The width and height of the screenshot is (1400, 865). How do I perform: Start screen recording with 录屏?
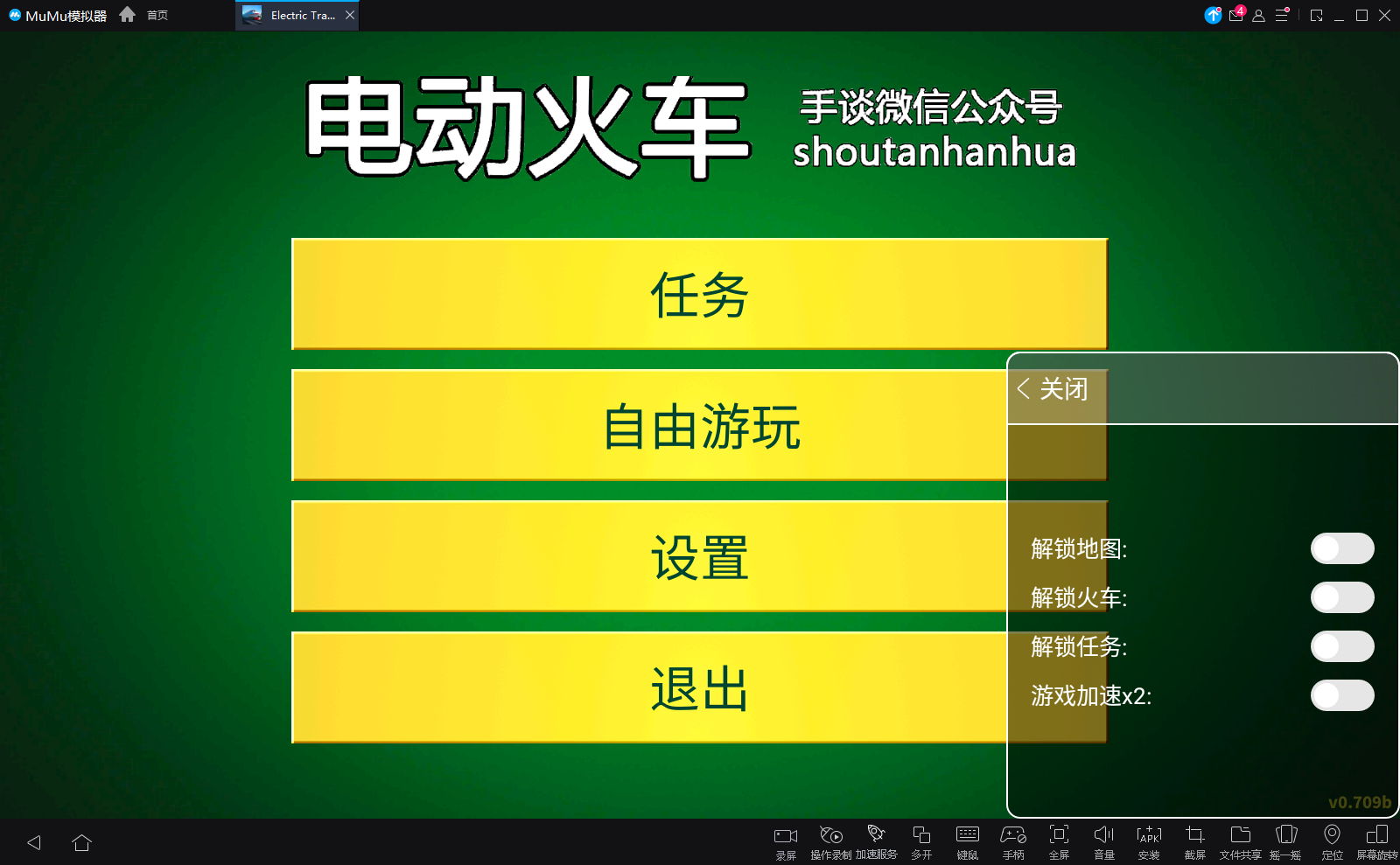pyautogui.click(x=785, y=841)
